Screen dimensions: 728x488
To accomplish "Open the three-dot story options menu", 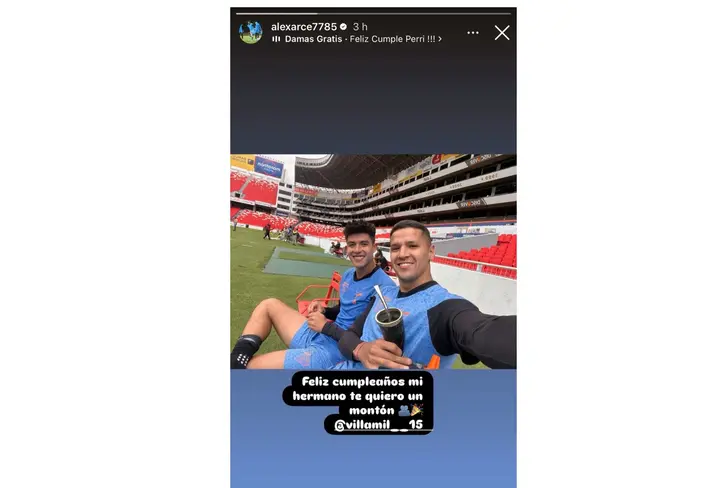I will (473, 33).
